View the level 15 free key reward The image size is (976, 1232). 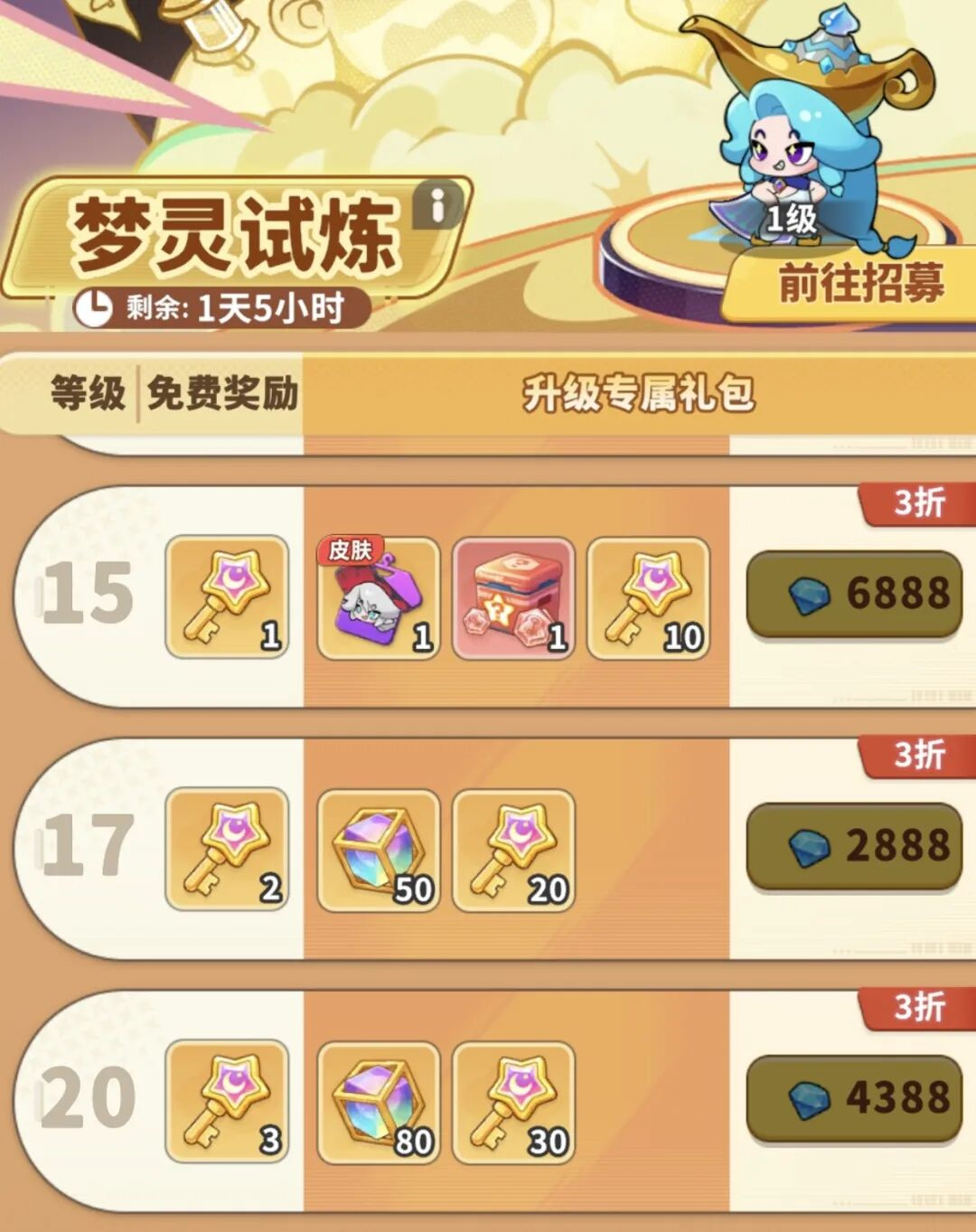pos(227,597)
